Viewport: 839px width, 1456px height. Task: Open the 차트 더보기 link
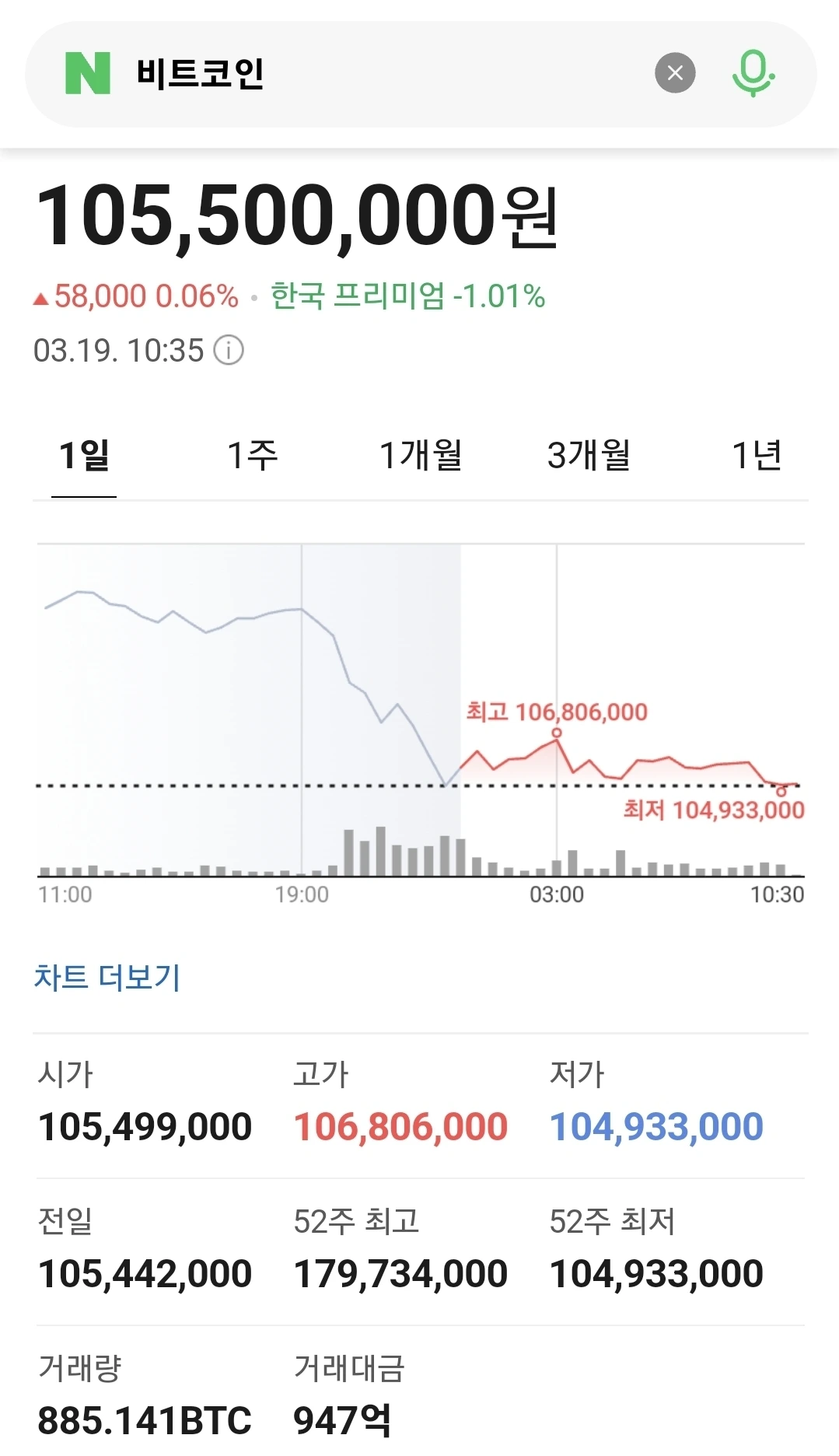107,978
